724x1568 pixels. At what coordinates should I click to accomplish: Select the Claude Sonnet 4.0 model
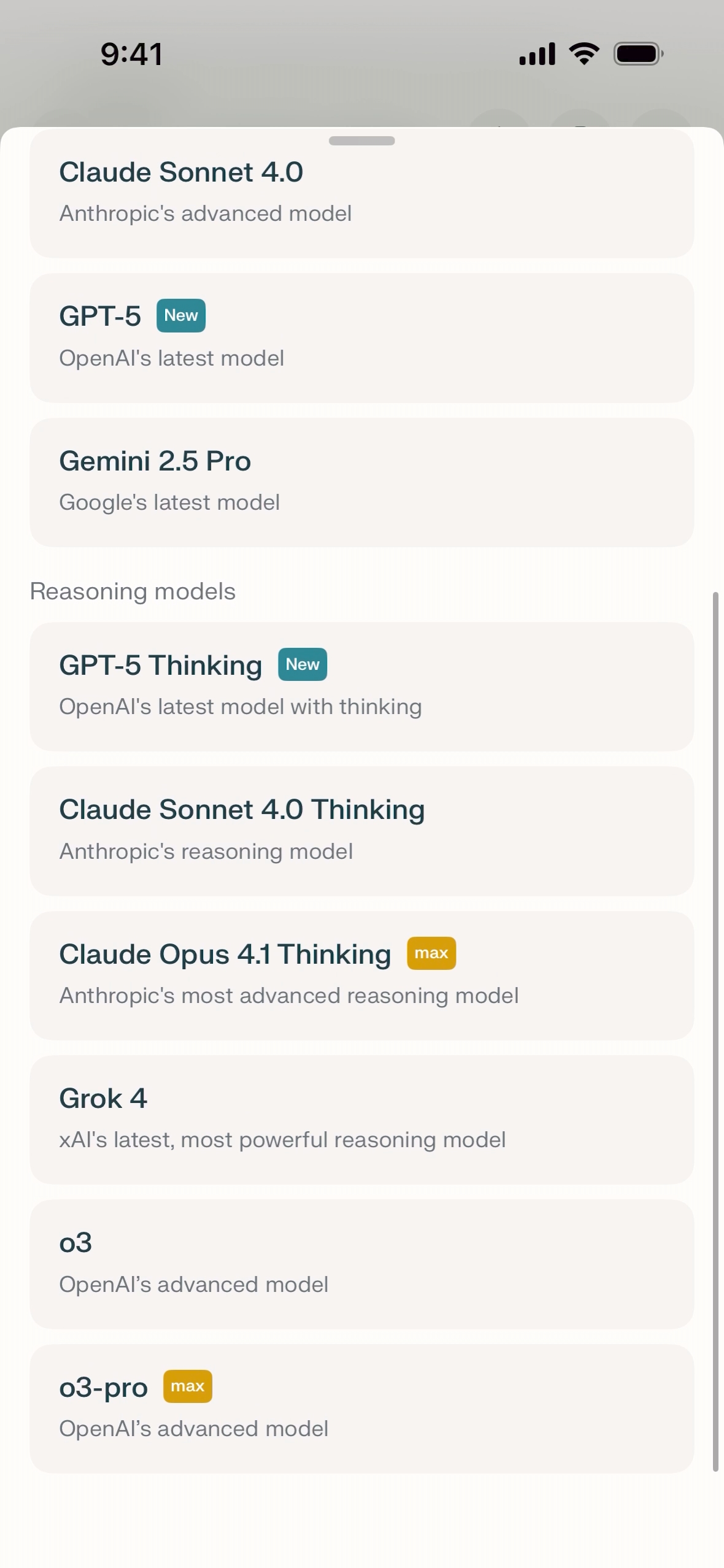point(361,193)
